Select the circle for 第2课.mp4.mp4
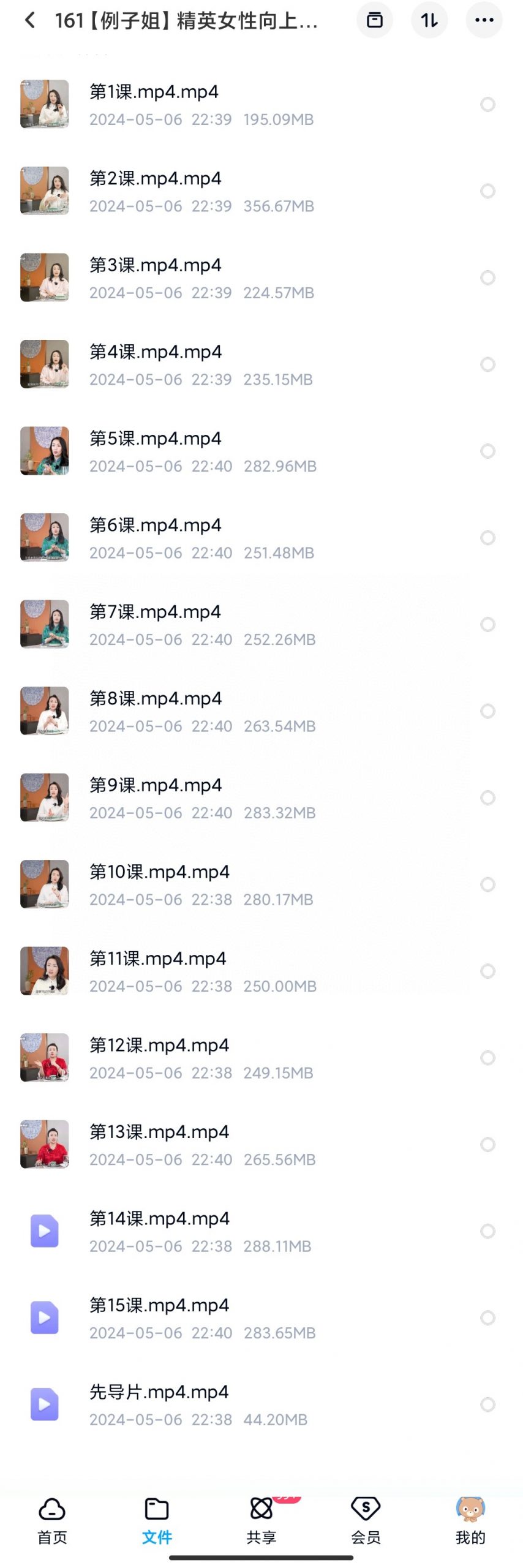This screenshot has width=523, height=1568. pyautogui.click(x=487, y=191)
